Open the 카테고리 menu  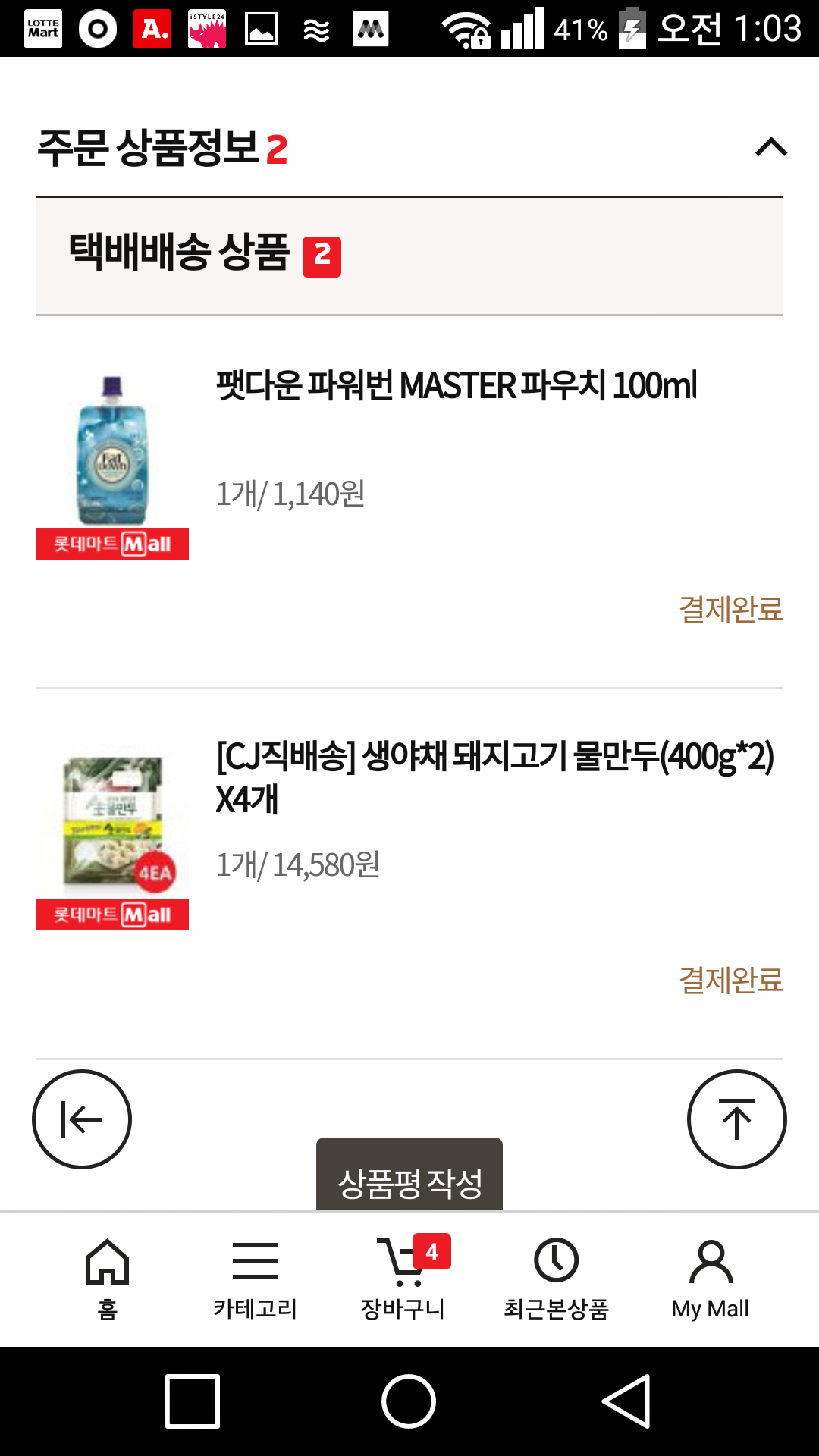255,1279
